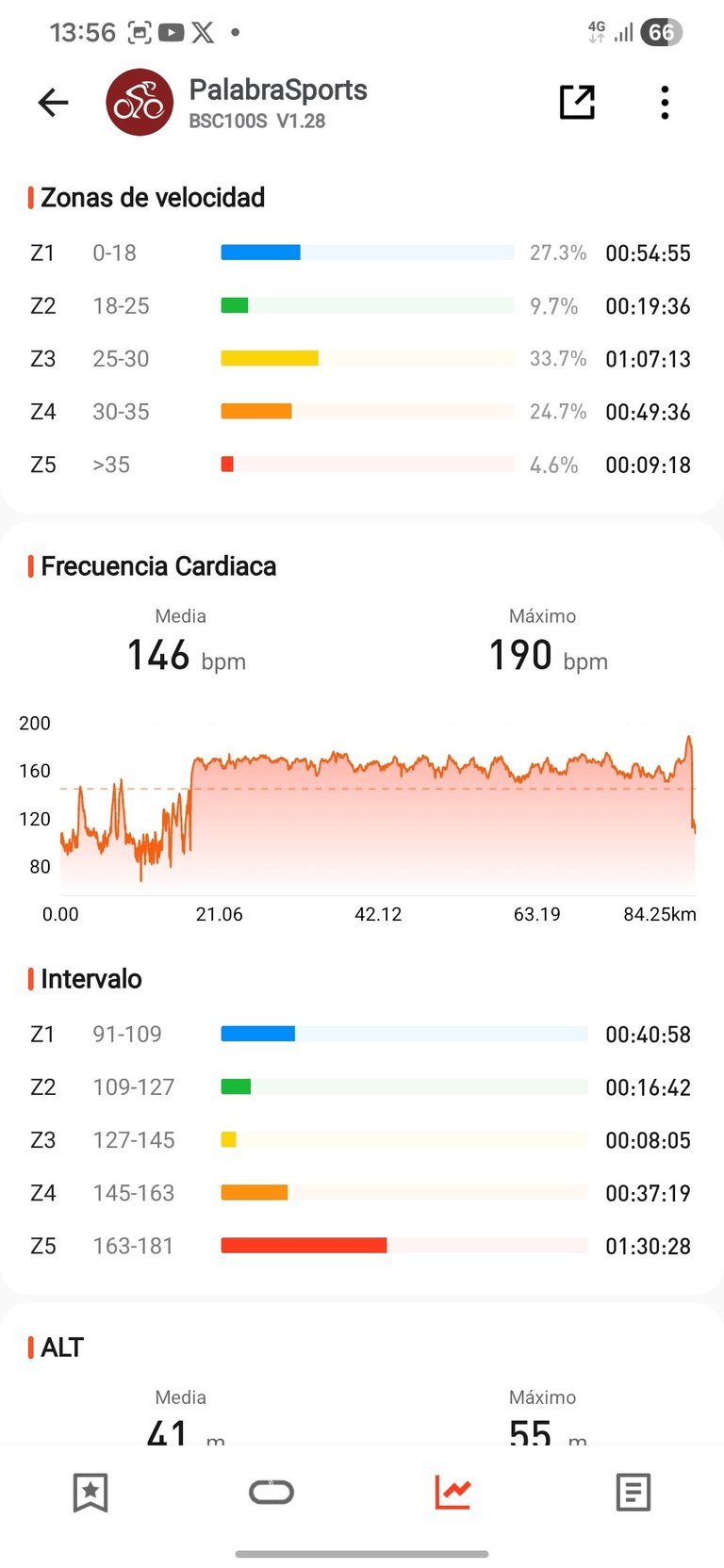Open the three-dot overflow menu

point(665,102)
